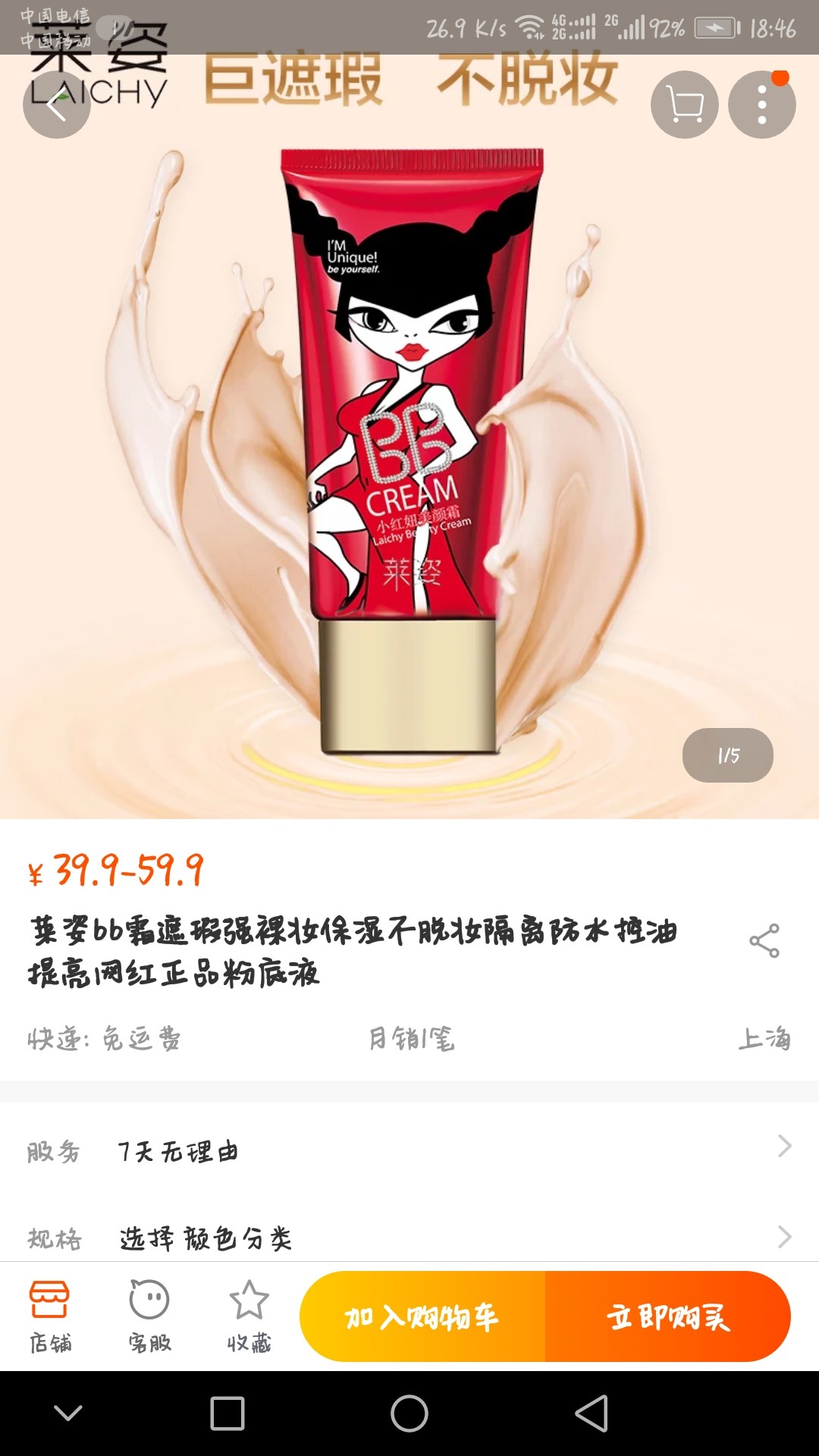
Task: Tap the system home button
Action: click(x=409, y=1414)
